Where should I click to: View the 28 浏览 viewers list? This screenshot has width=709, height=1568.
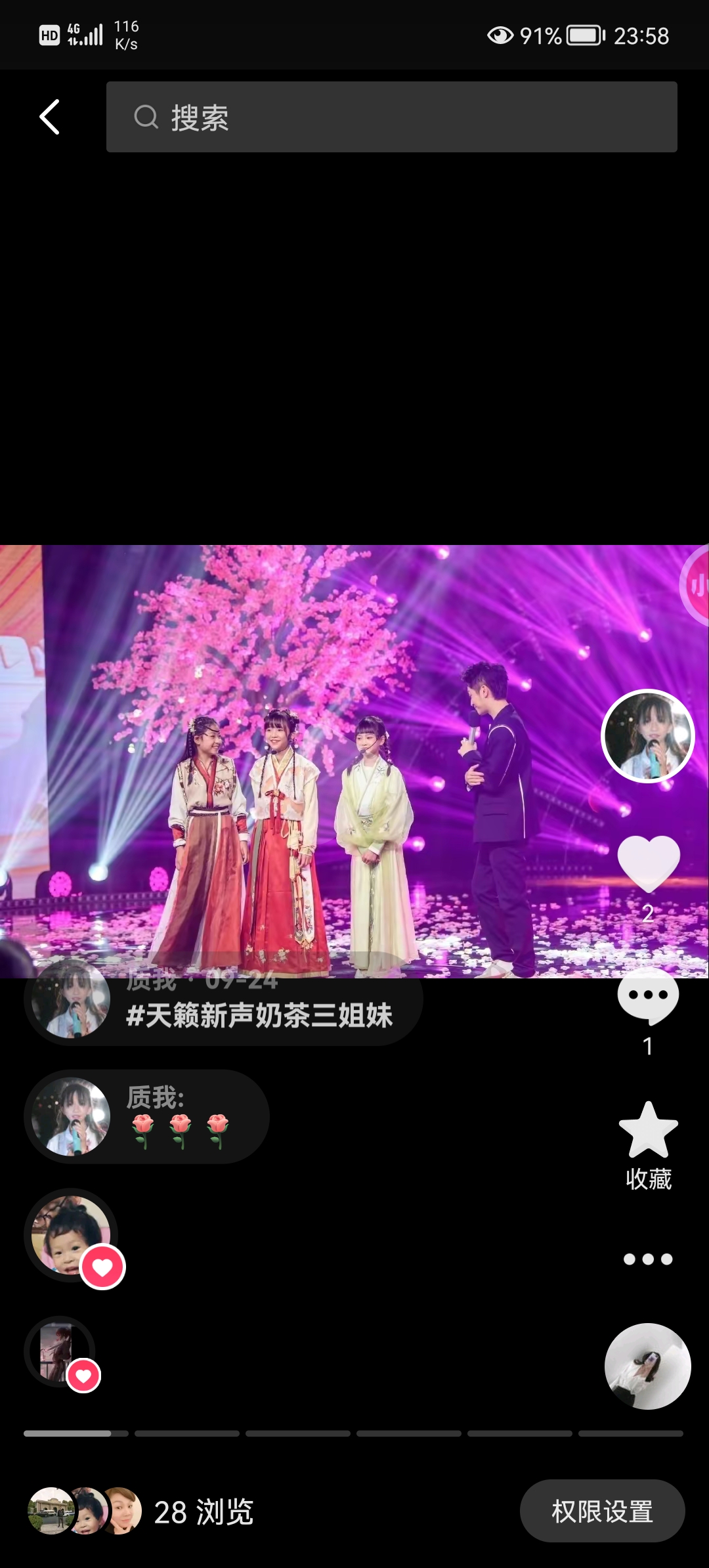coord(204,1512)
